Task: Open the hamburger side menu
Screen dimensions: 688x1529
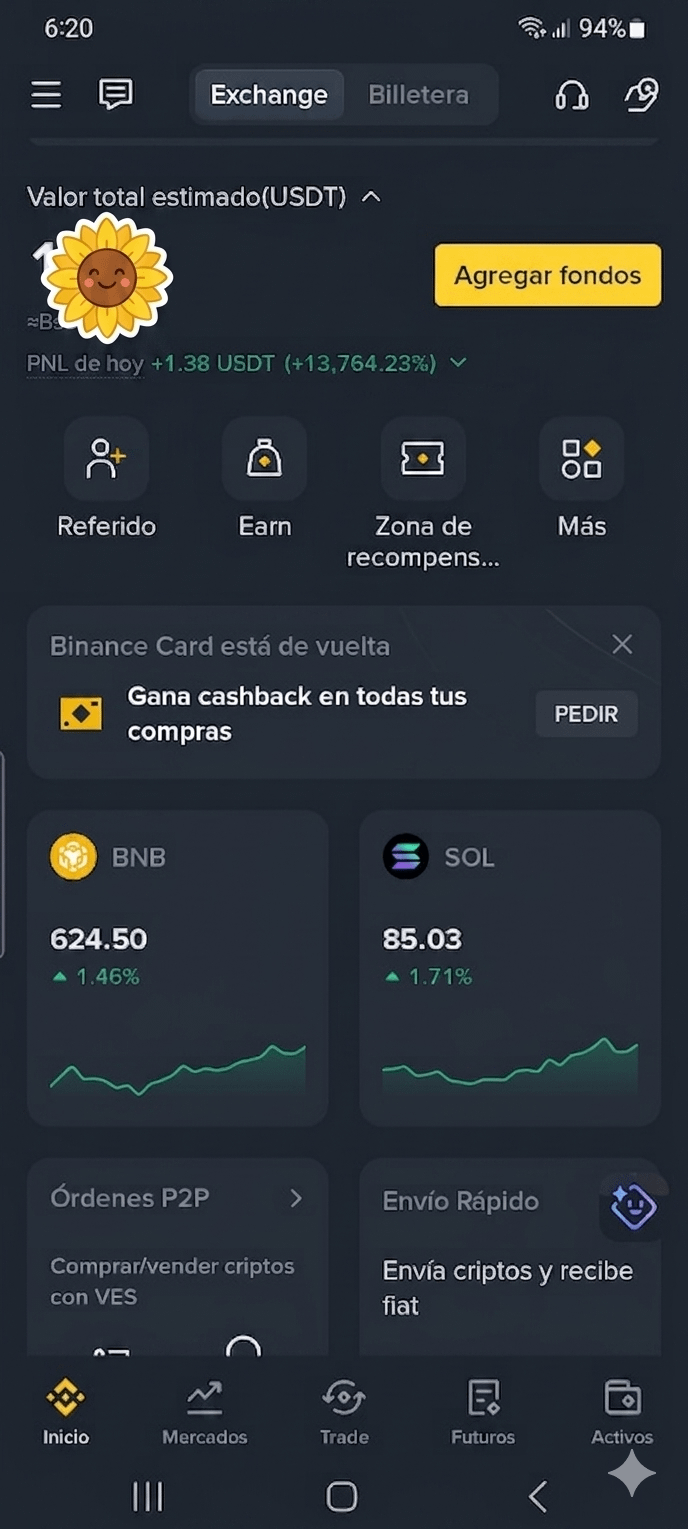Action: pos(46,95)
